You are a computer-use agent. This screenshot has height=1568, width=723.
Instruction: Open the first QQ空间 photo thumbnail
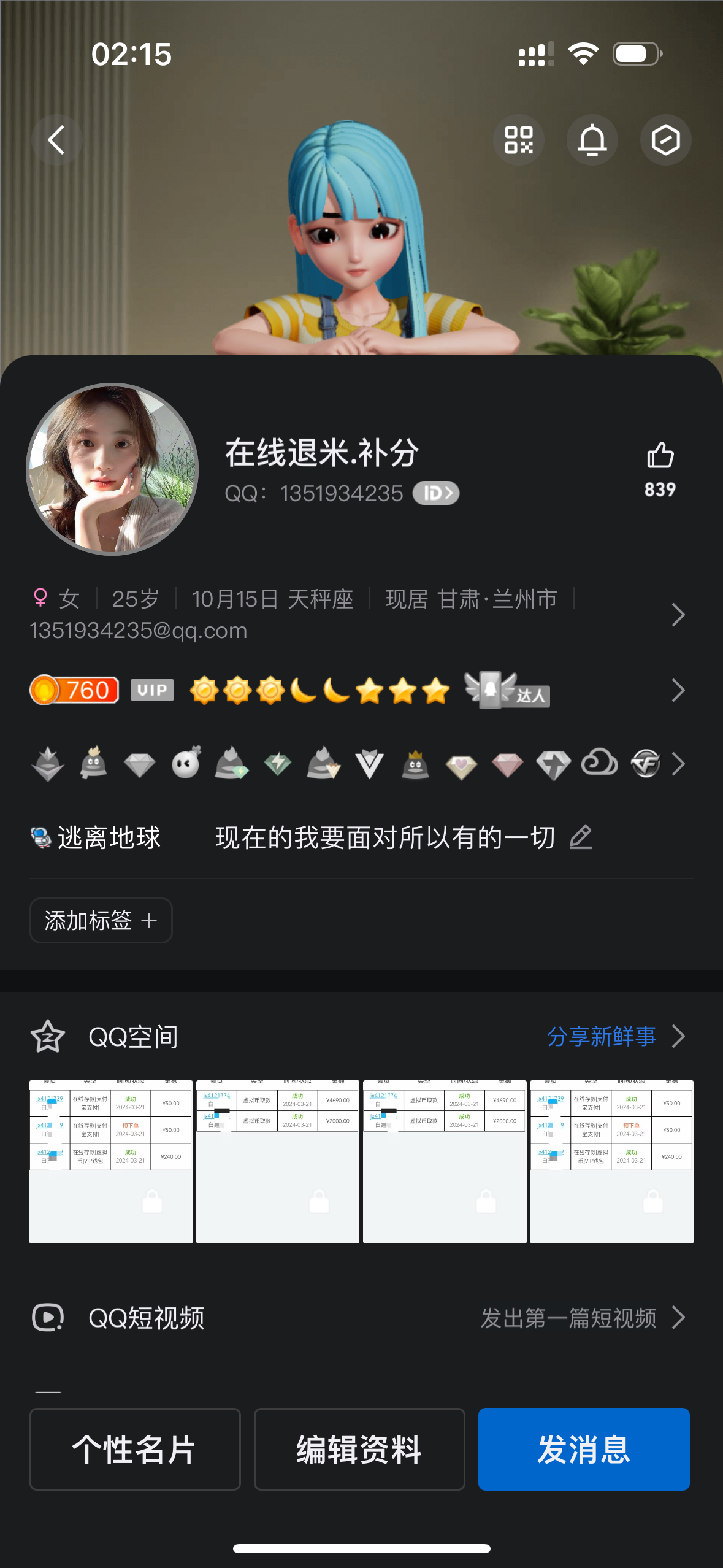click(x=111, y=1161)
